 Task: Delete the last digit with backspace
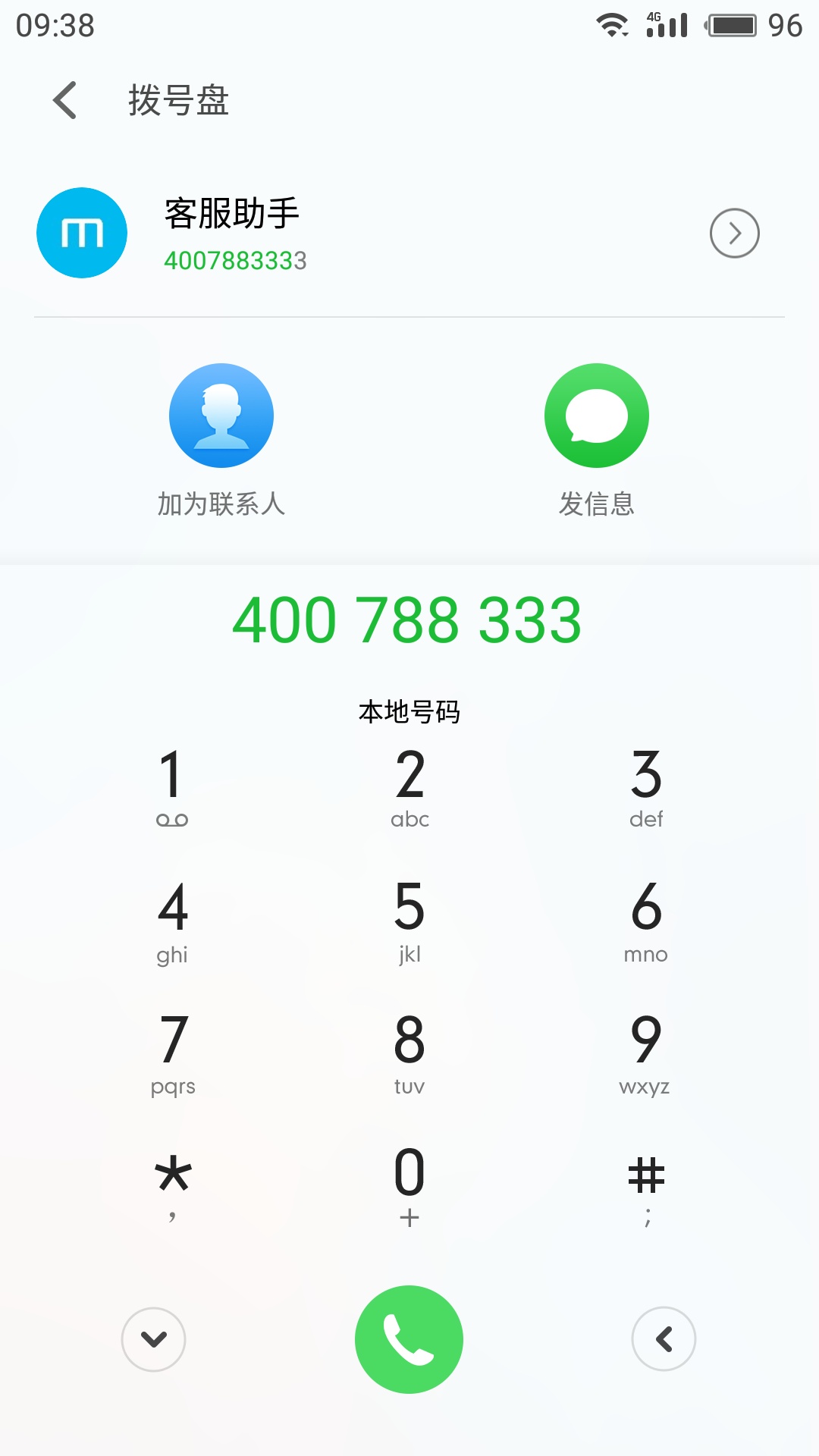(x=664, y=1339)
